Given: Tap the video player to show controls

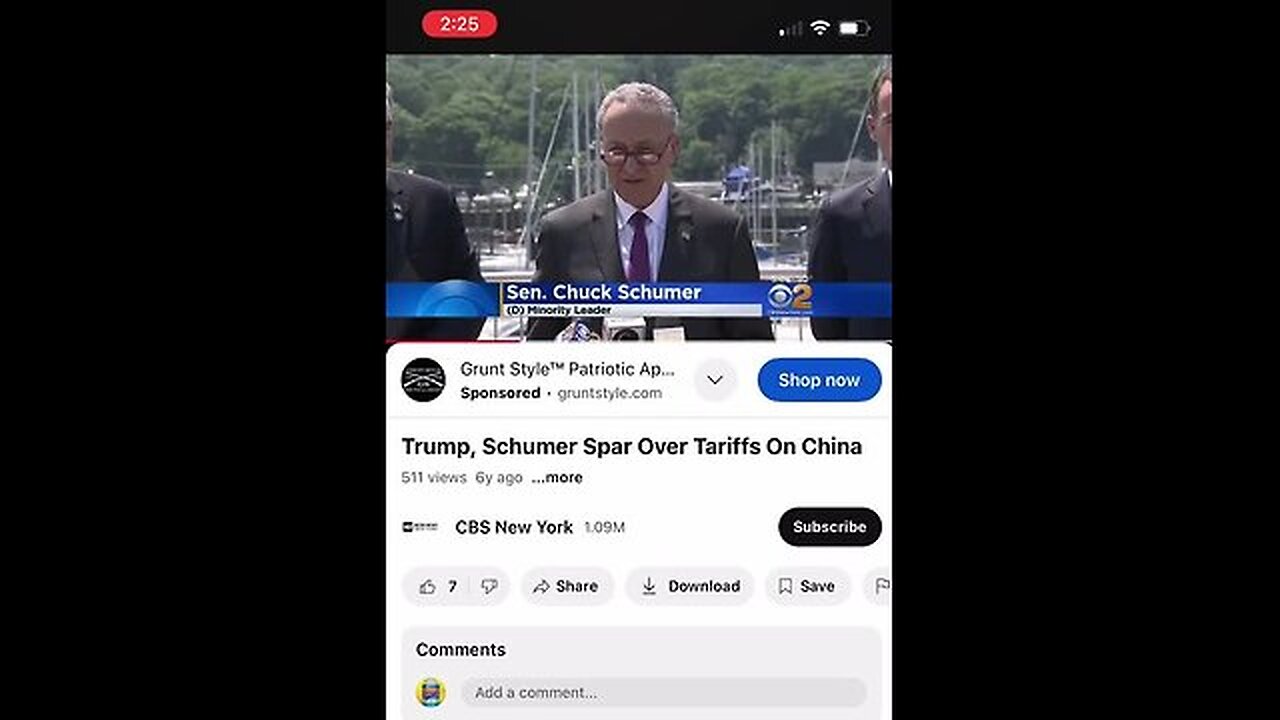Looking at the screenshot, I should click(638, 190).
